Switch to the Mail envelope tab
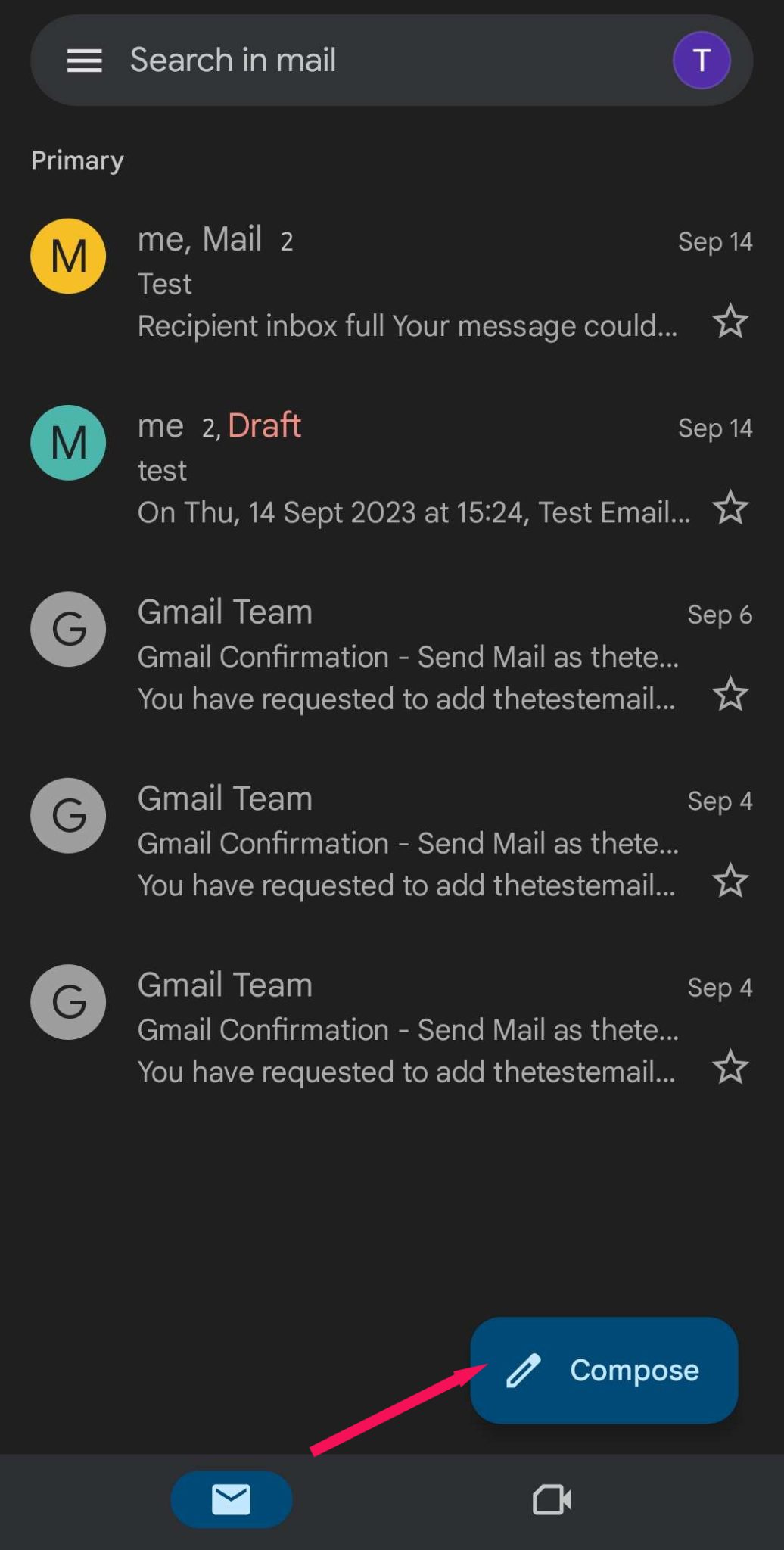784x1550 pixels. [231, 1501]
